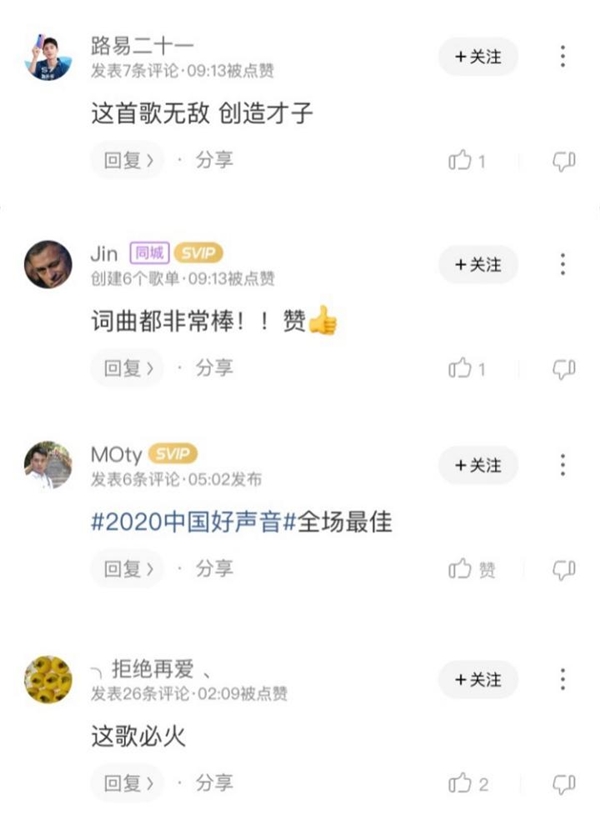Open Jin's profile avatar
This screenshot has width=600, height=819.
pyautogui.click(x=48, y=265)
